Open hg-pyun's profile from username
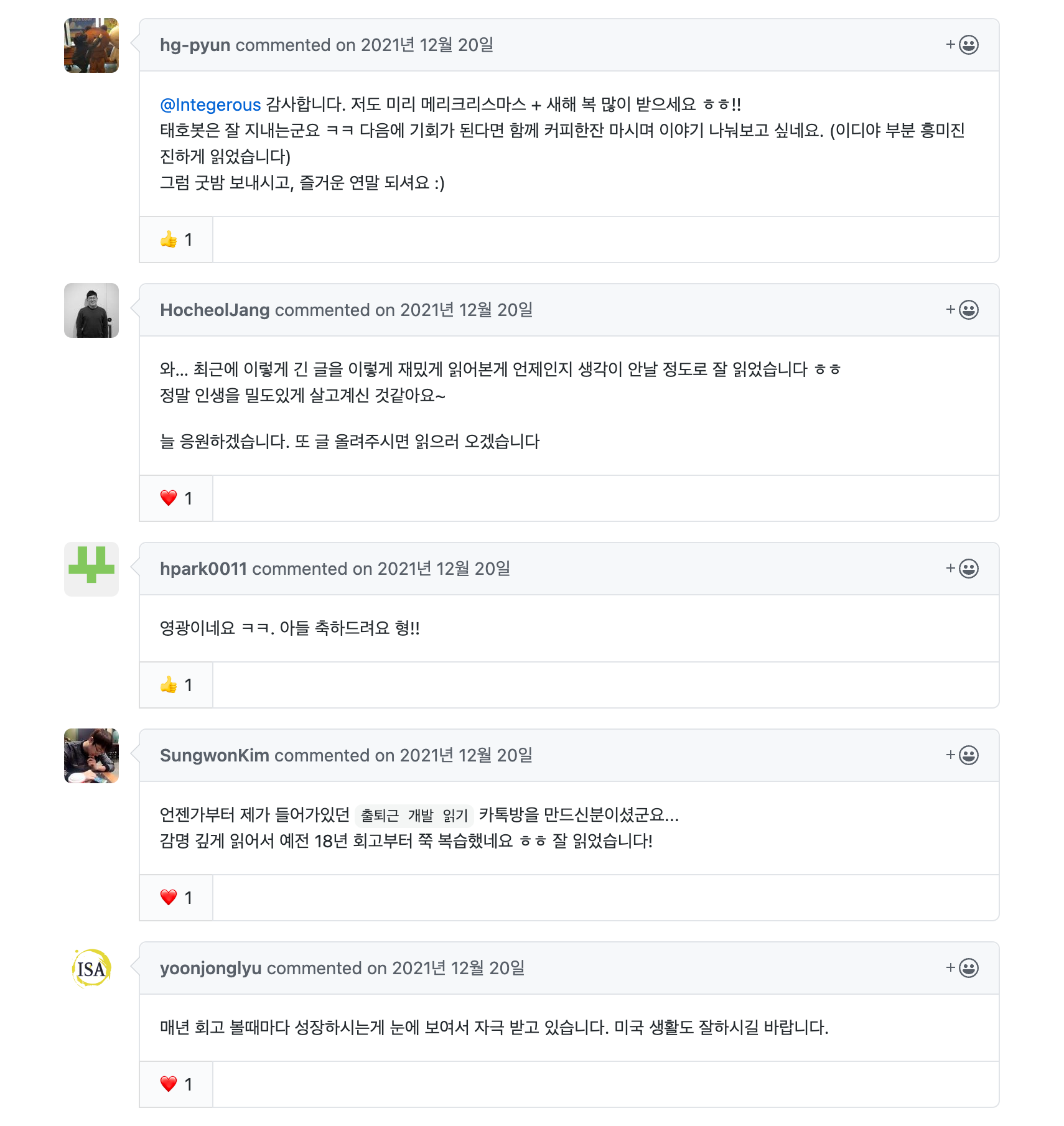This screenshot has height=1126, width=1064. (195, 45)
